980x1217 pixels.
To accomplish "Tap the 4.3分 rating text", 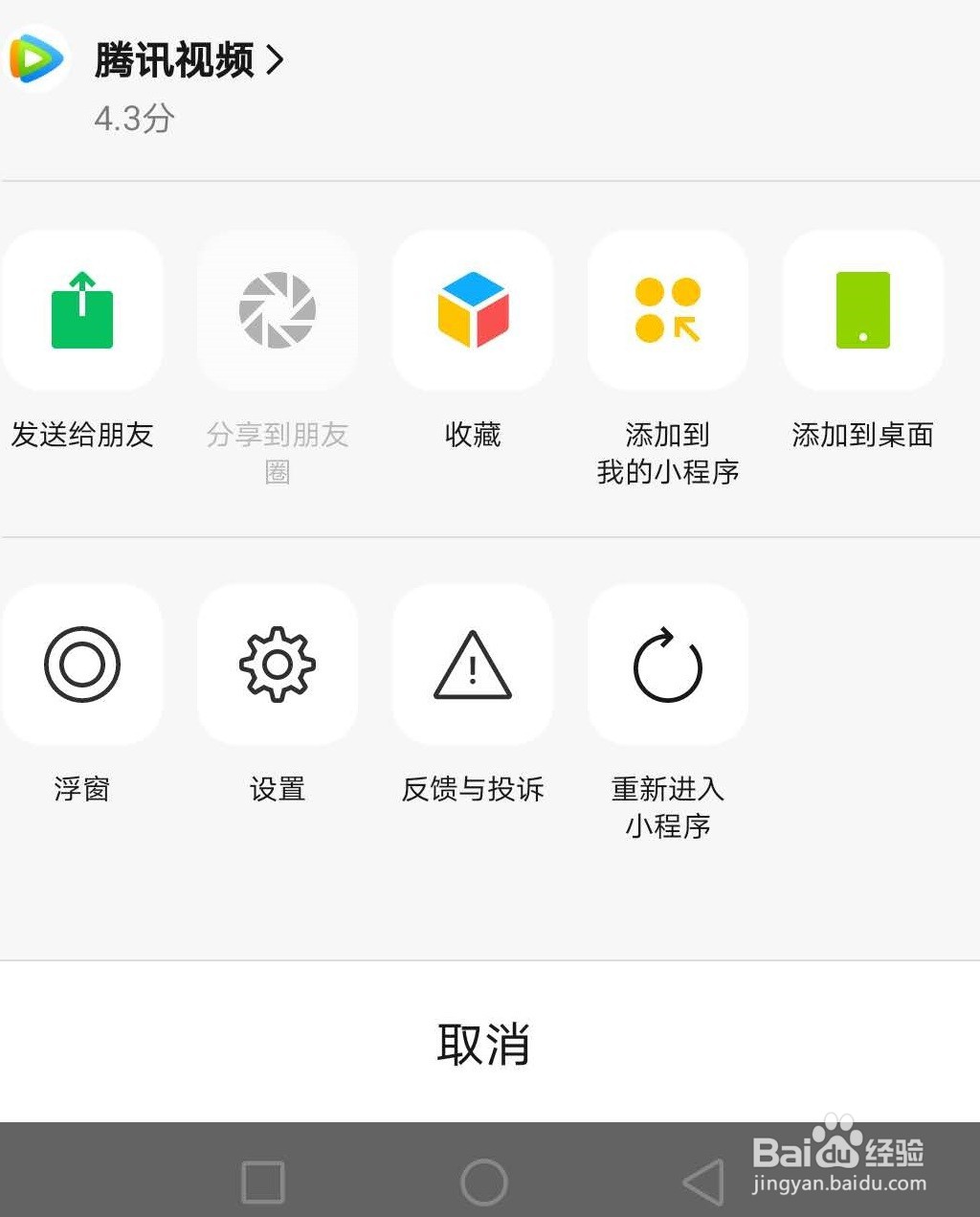I will coord(132,118).
